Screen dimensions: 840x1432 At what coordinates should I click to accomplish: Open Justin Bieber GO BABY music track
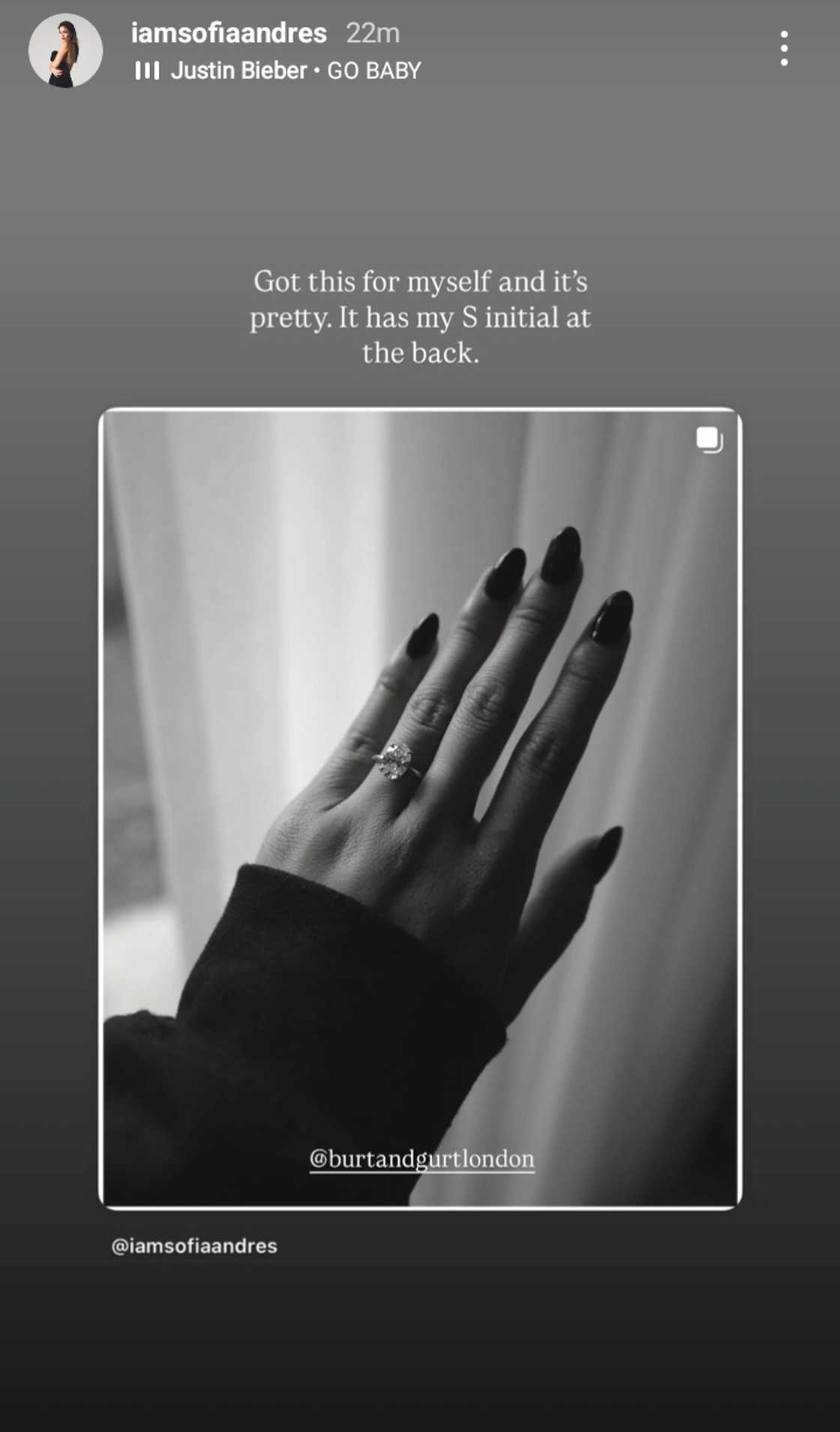coord(278,71)
